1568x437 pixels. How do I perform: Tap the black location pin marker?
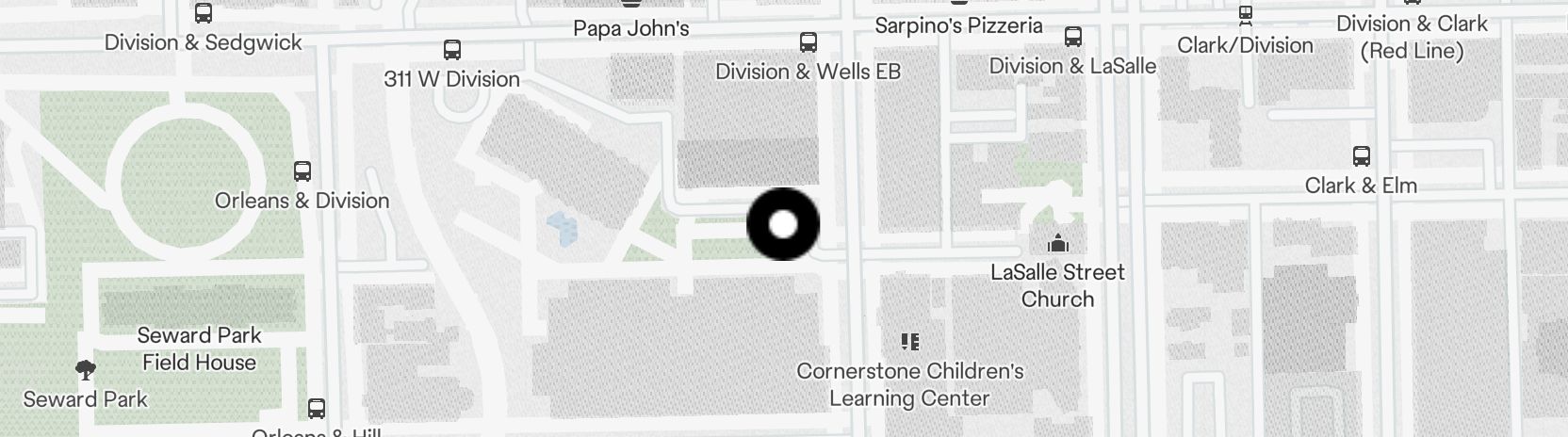(783, 224)
